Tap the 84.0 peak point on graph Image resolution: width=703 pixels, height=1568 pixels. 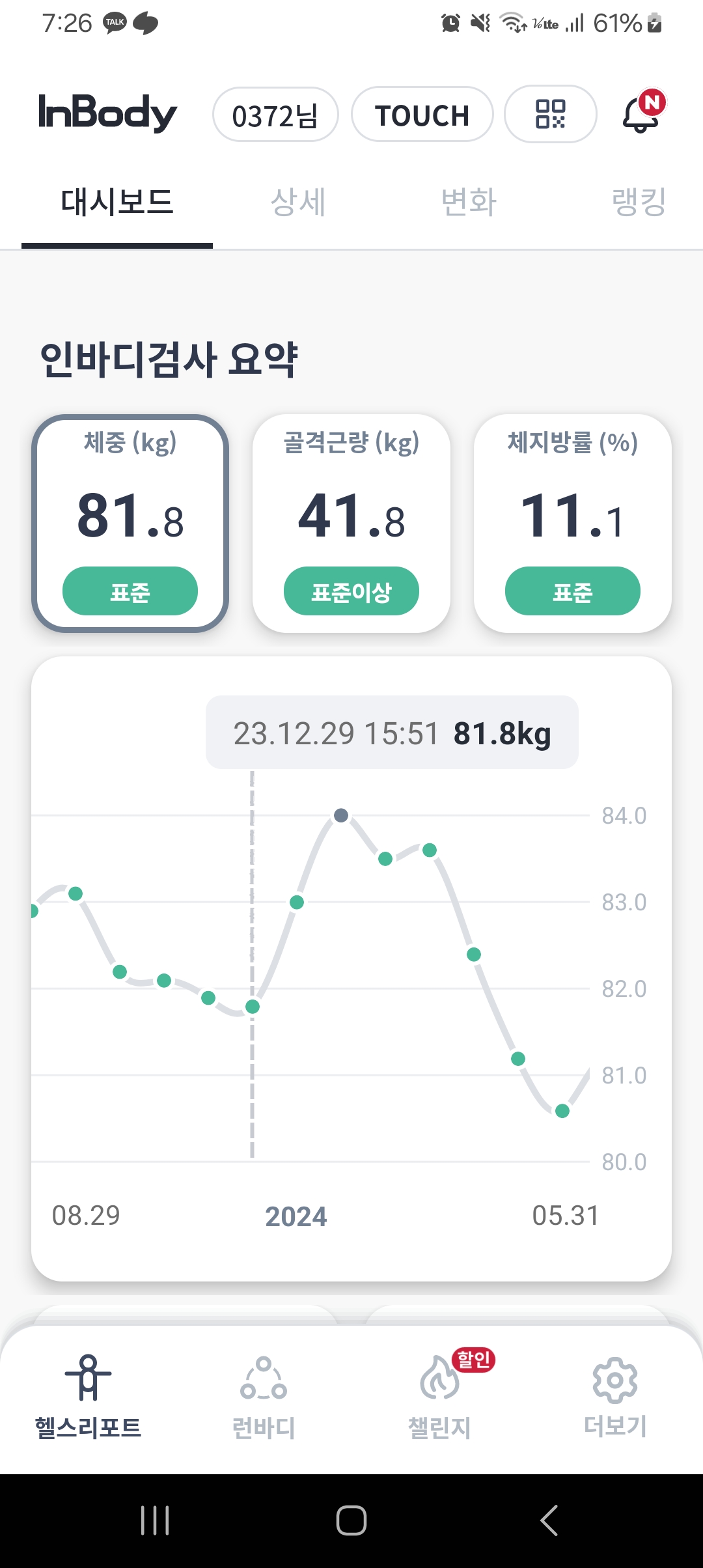point(341,815)
